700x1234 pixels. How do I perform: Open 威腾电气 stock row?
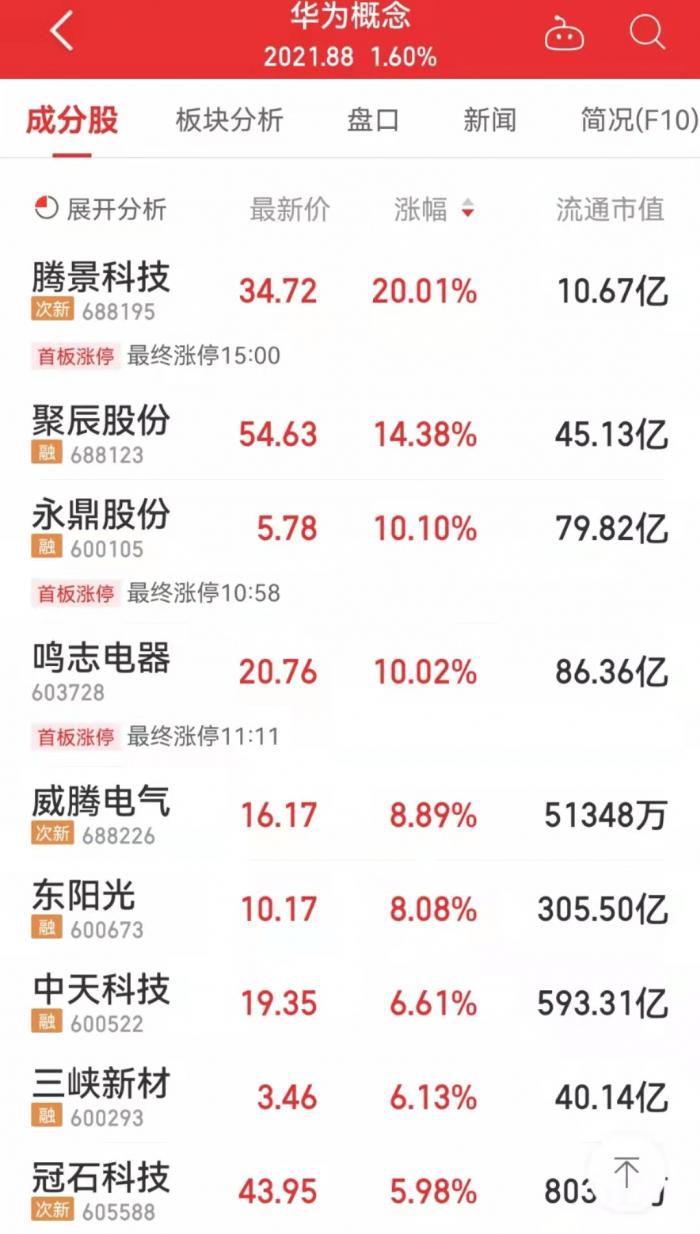click(x=350, y=815)
